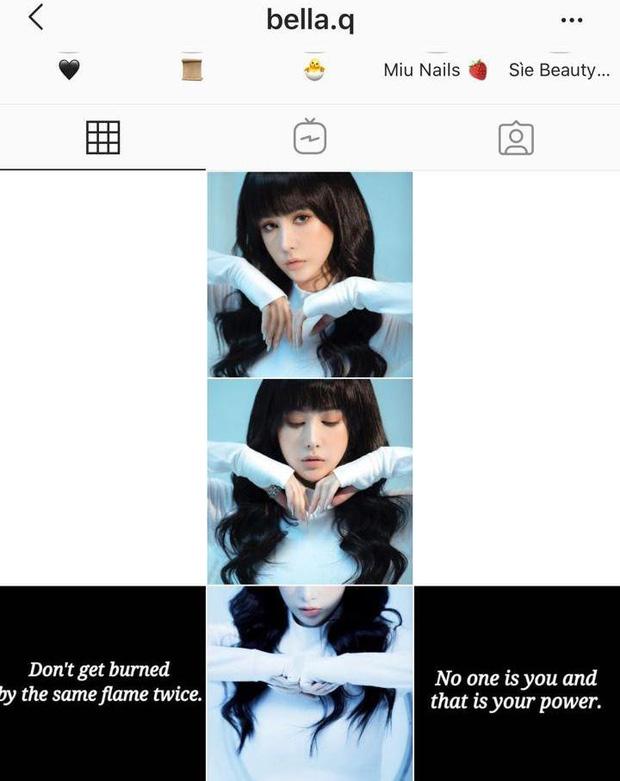The image size is (620, 781).
Task: Open the black heart story highlight
Action: pyautogui.click(x=70, y=70)
